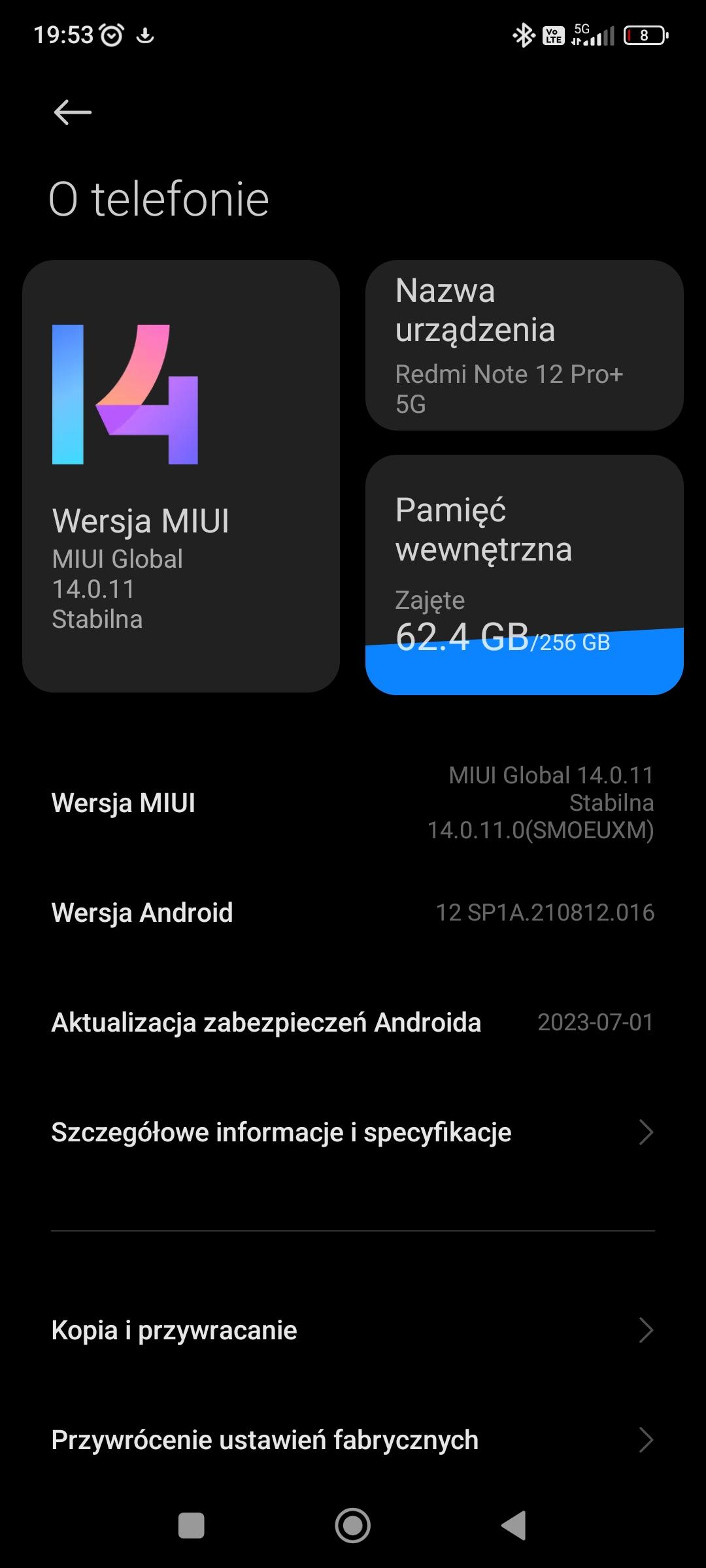Open the Nazwa urządzenia card

[524, 345]
